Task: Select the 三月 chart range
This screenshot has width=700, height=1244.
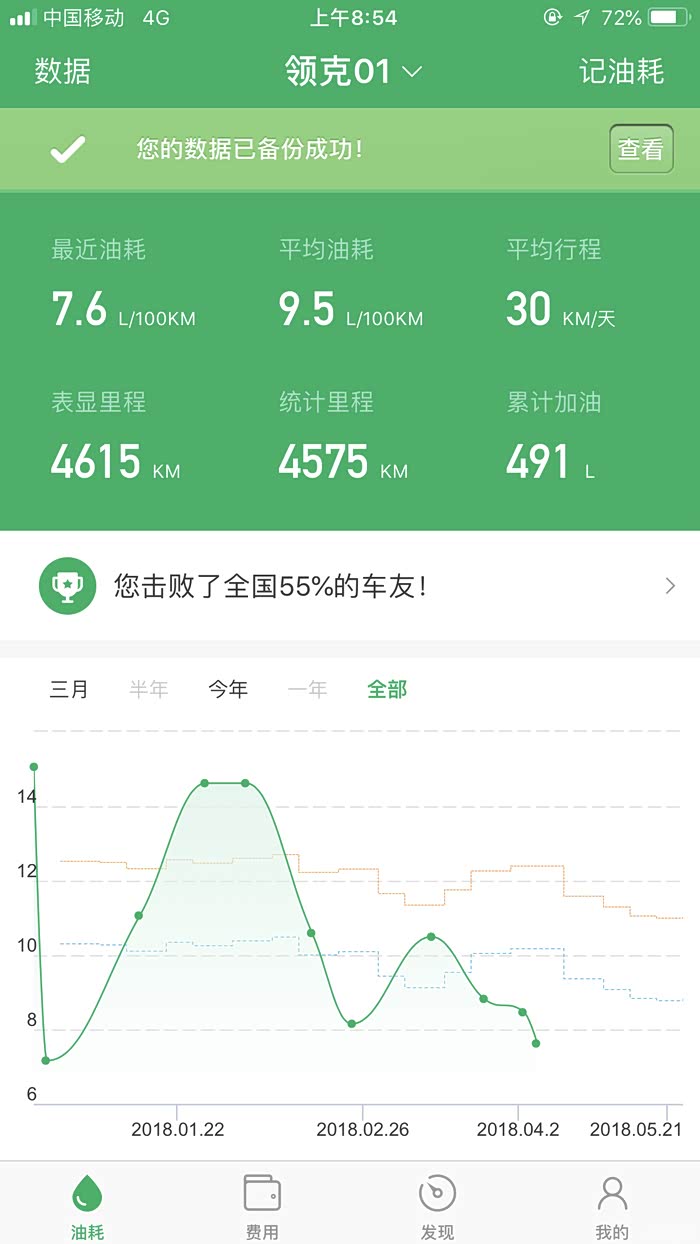Action: tap(69, 689)
